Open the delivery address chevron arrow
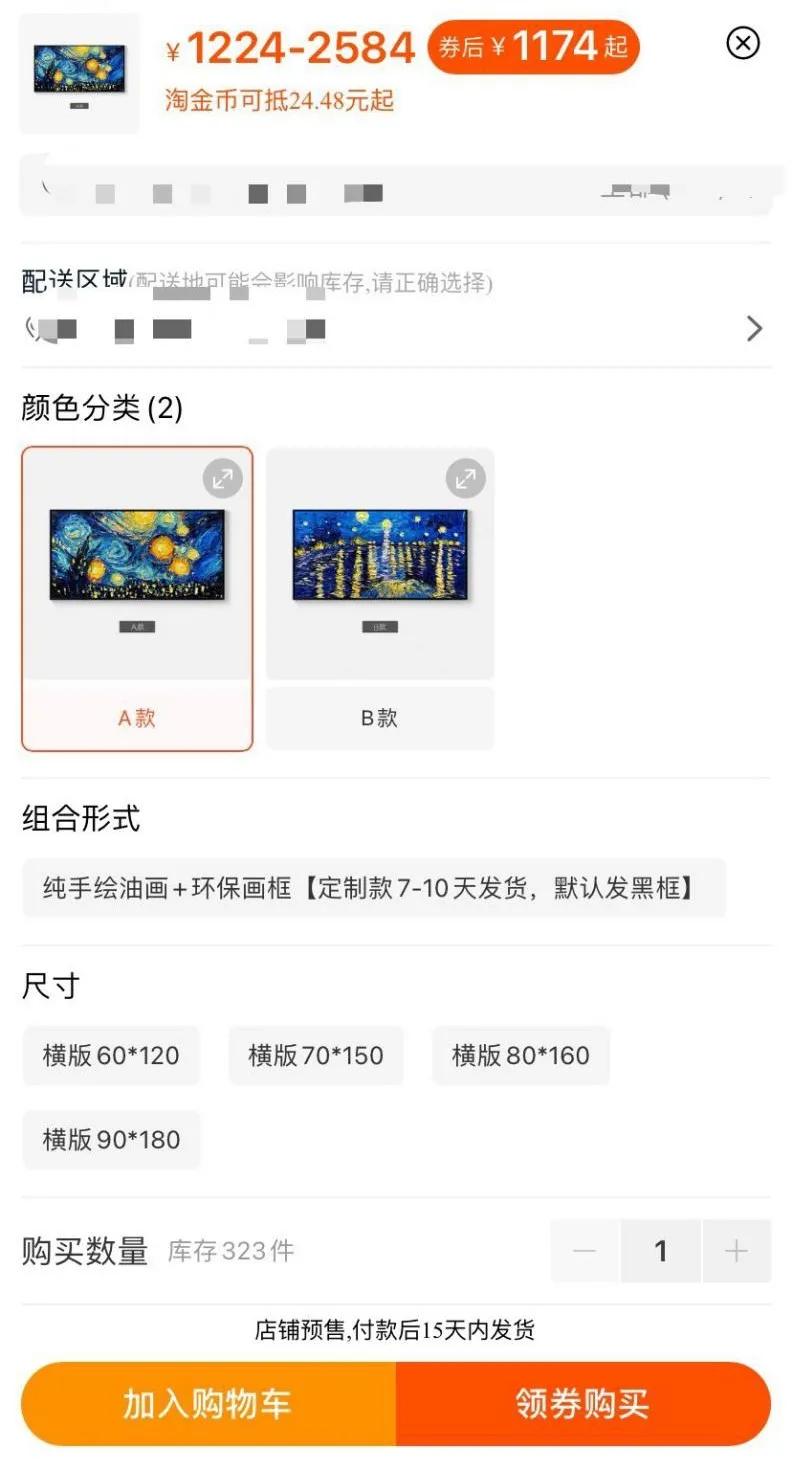This screenshot has width=792, height=1470. coord(755,328)
